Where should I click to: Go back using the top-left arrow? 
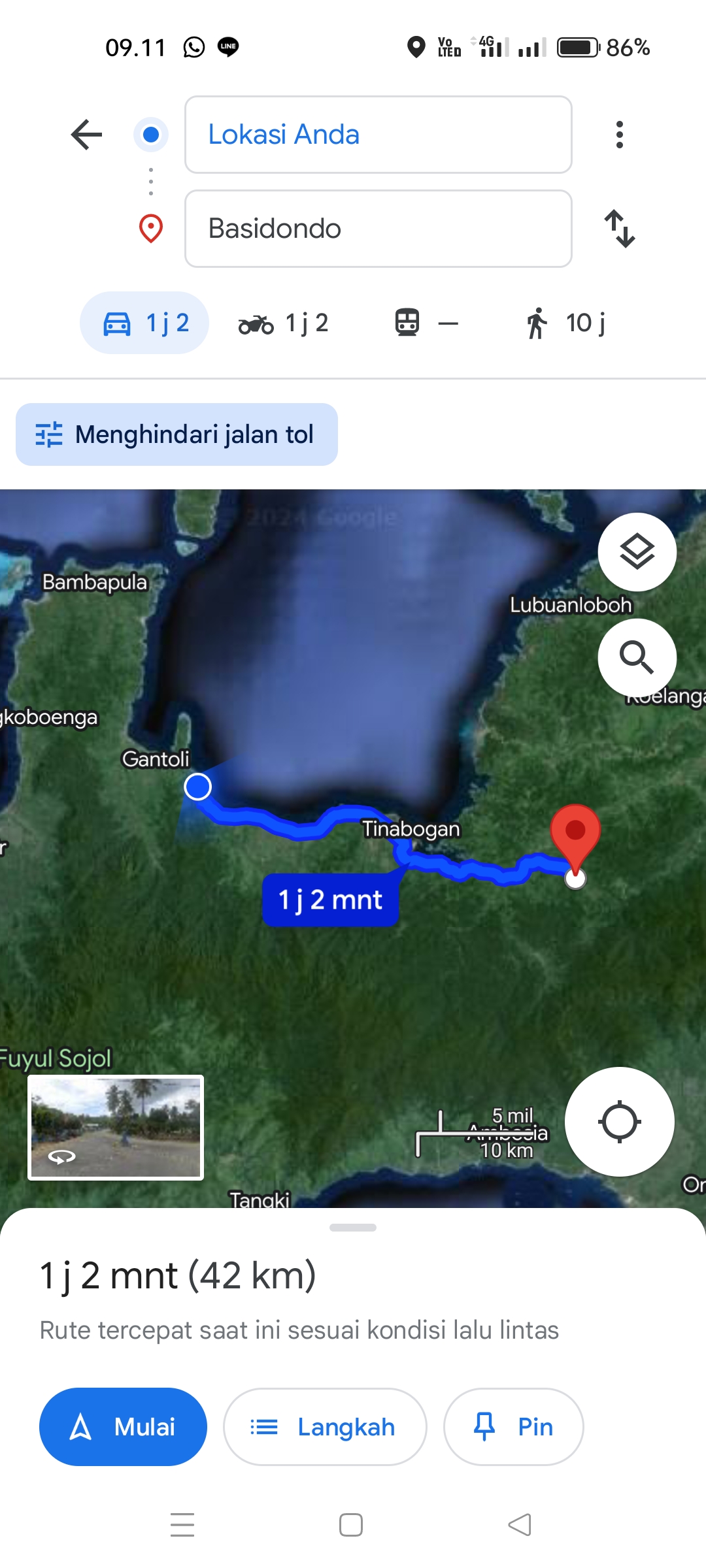(86, 135)
